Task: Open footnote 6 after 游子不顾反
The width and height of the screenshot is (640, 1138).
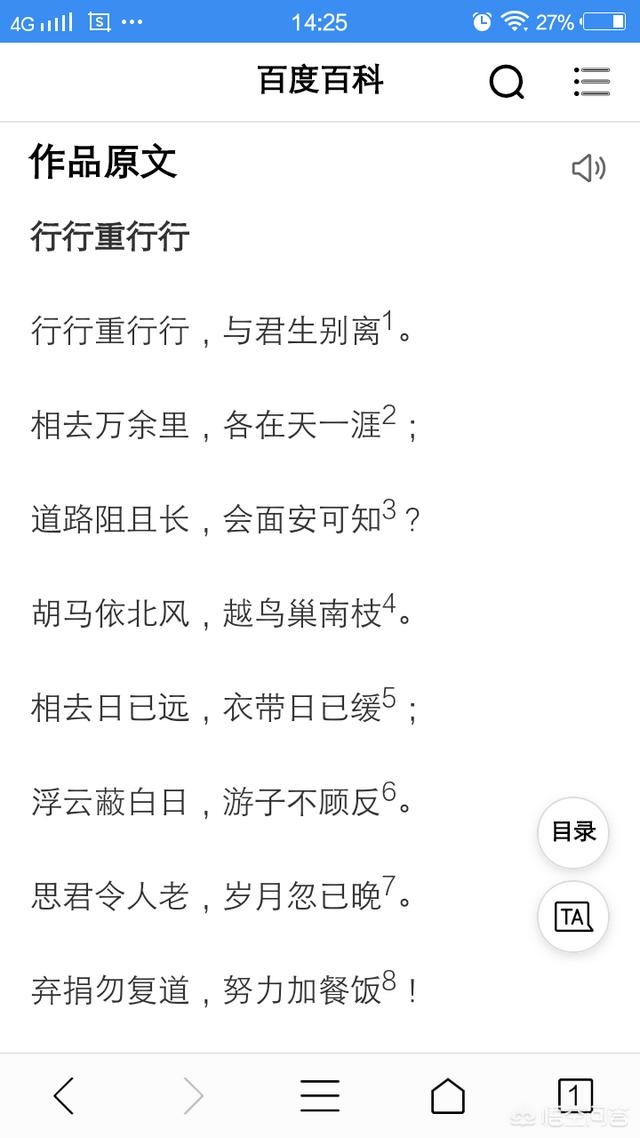Action: [x=389, y=793]
